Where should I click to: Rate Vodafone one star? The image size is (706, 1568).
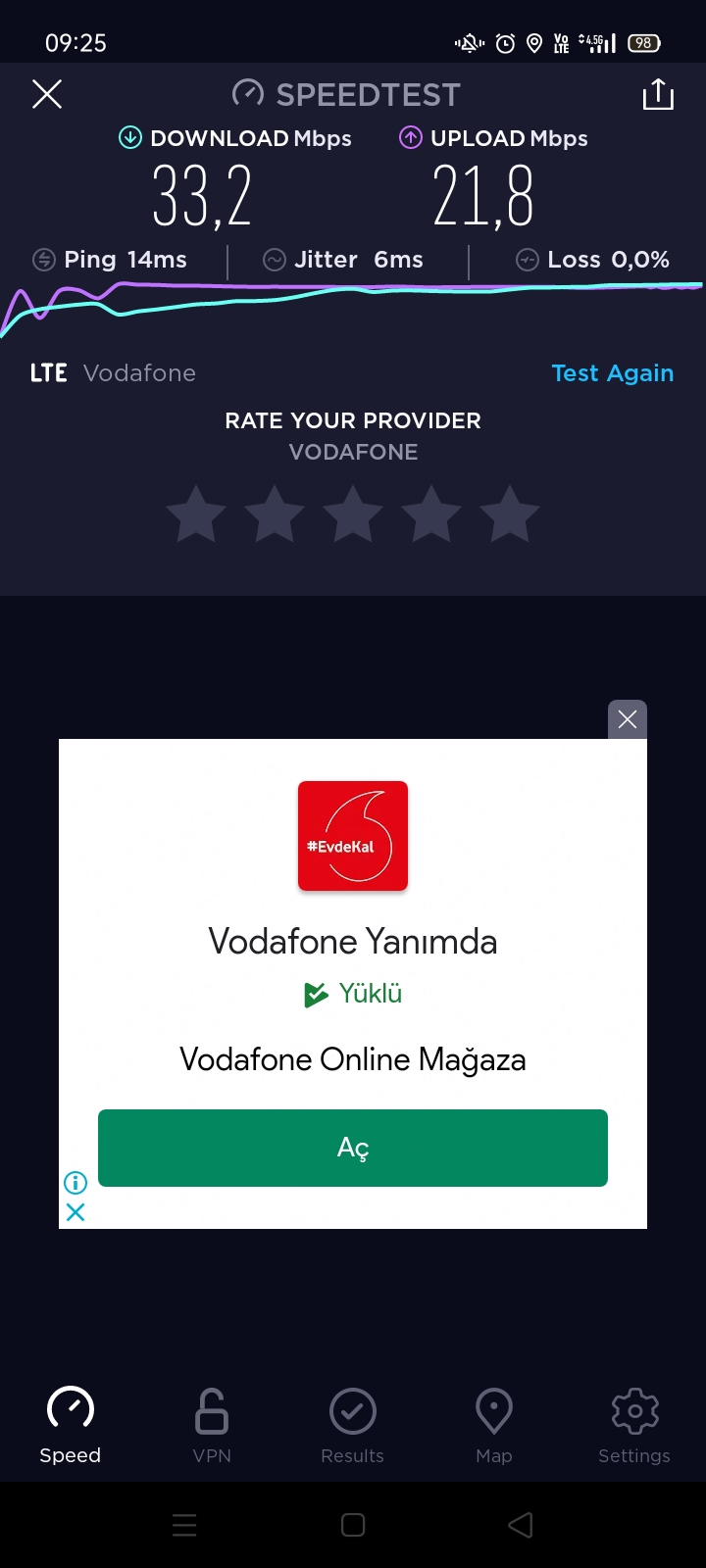point(196,514)
